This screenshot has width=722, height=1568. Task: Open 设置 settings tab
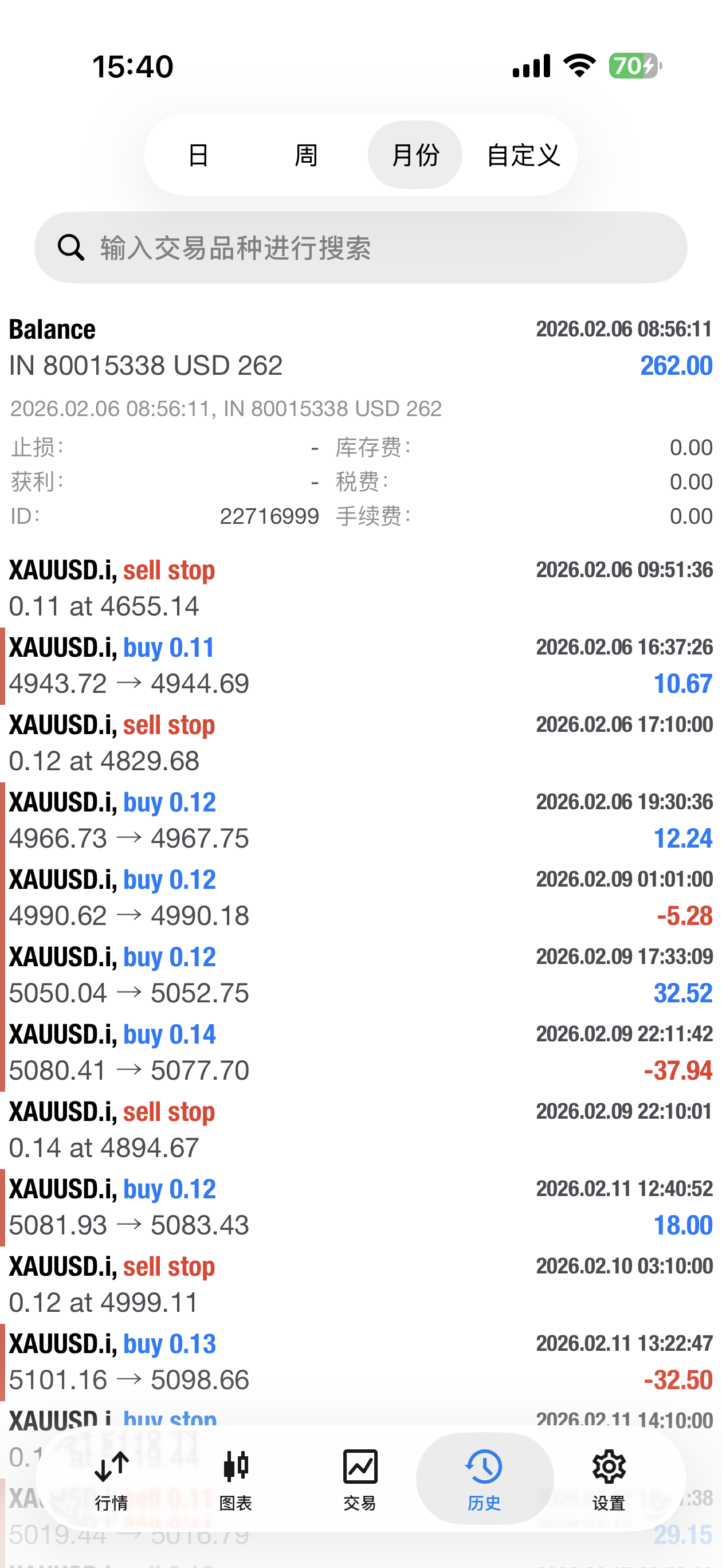tap(608, 1479)
